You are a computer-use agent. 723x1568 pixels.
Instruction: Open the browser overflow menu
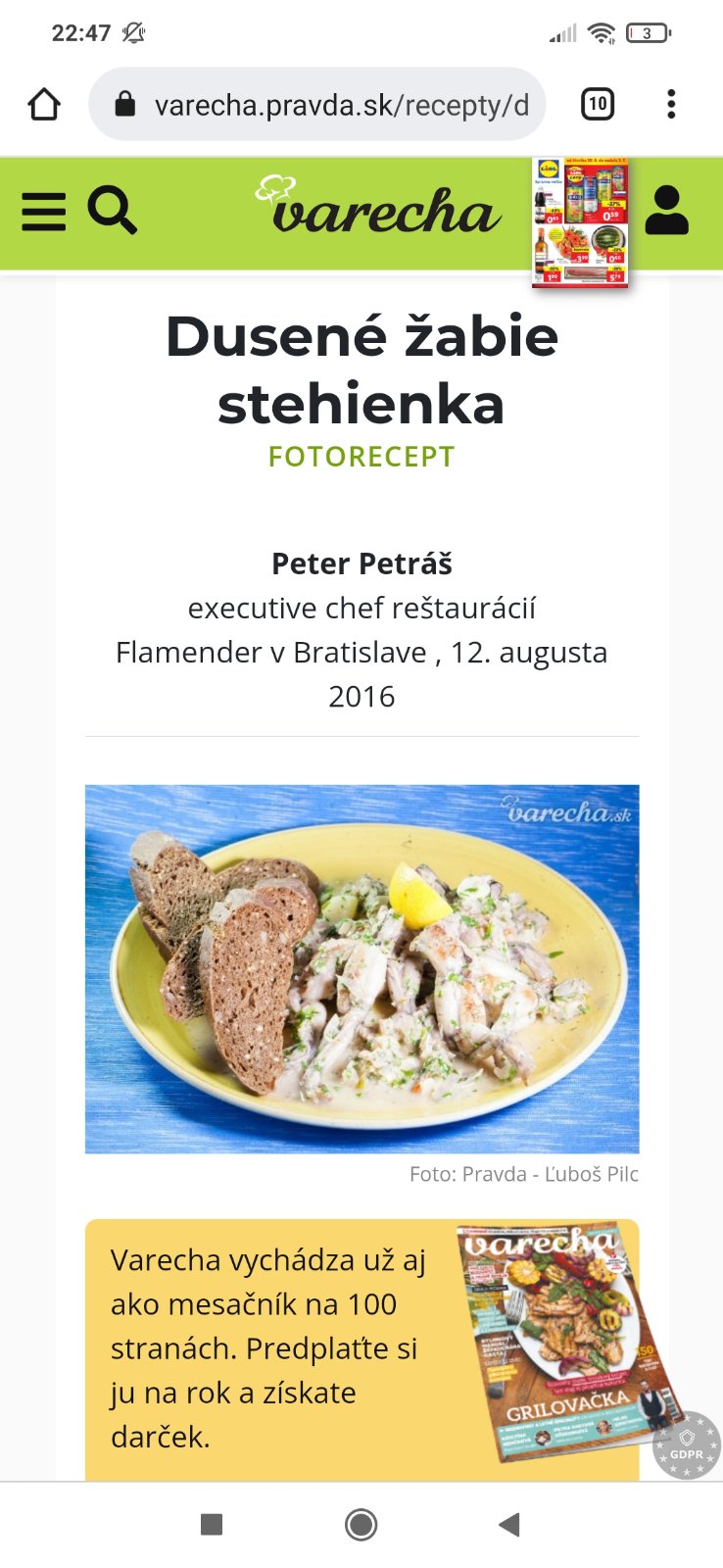pos(671,104)
